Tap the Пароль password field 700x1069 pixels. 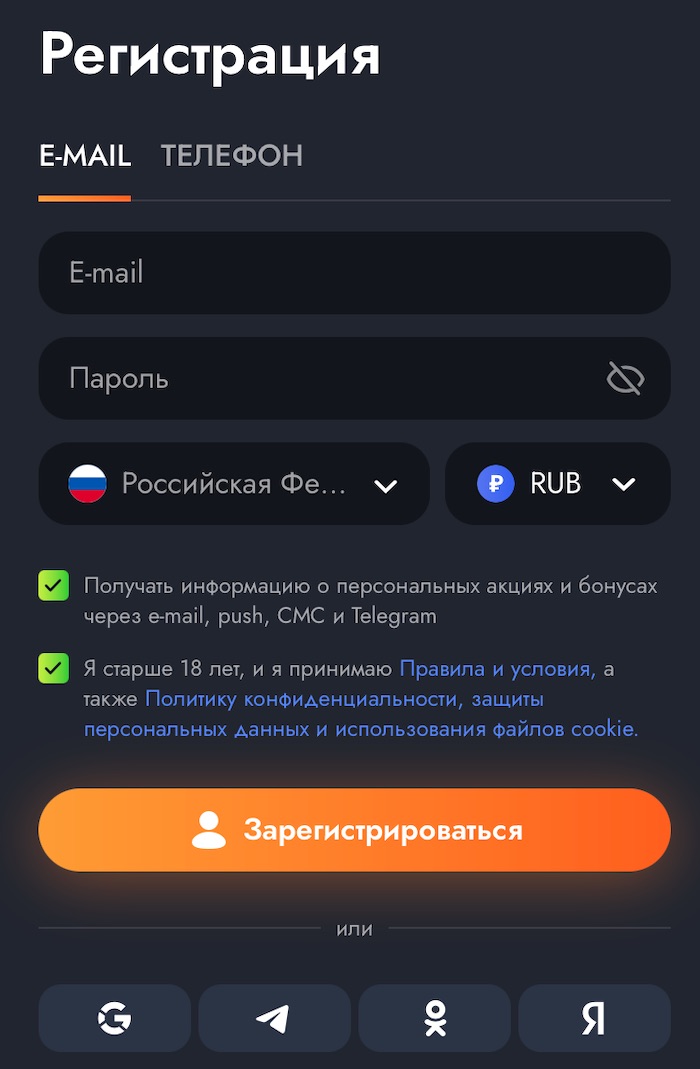pyautogui.click(x=320, y=379)
